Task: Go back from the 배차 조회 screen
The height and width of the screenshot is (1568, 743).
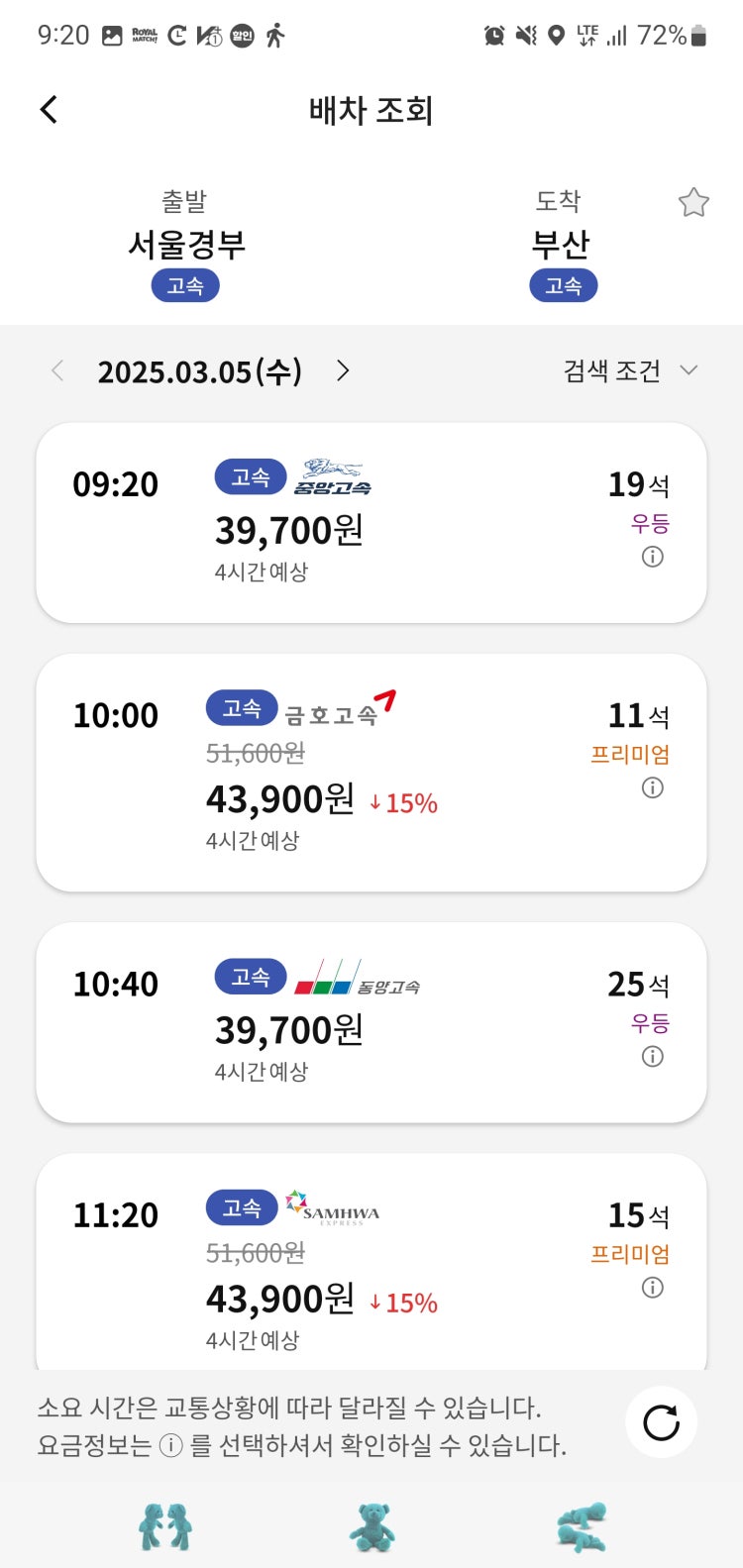Action: tap(49, 110)
